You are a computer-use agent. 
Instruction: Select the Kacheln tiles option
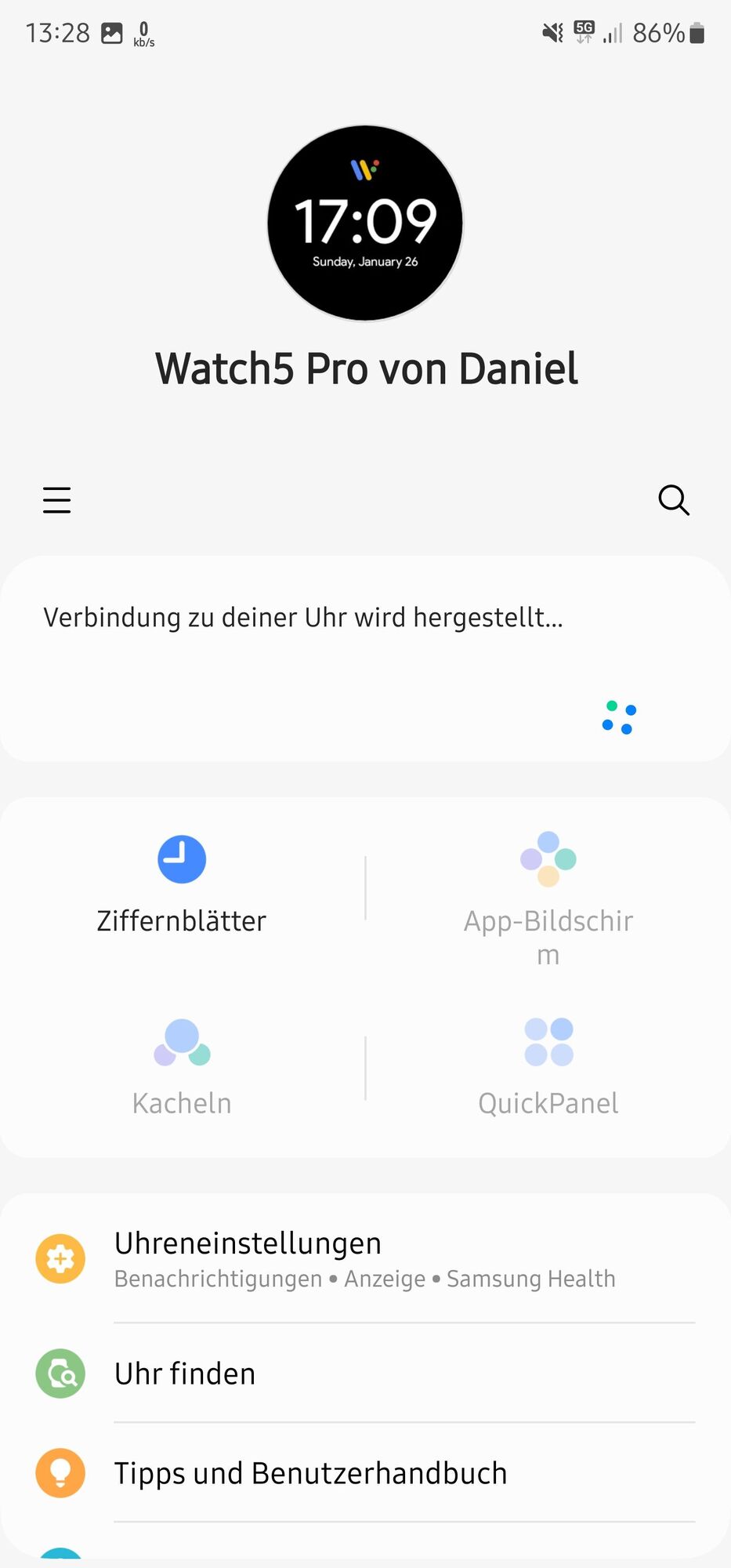coord(182,1067)
